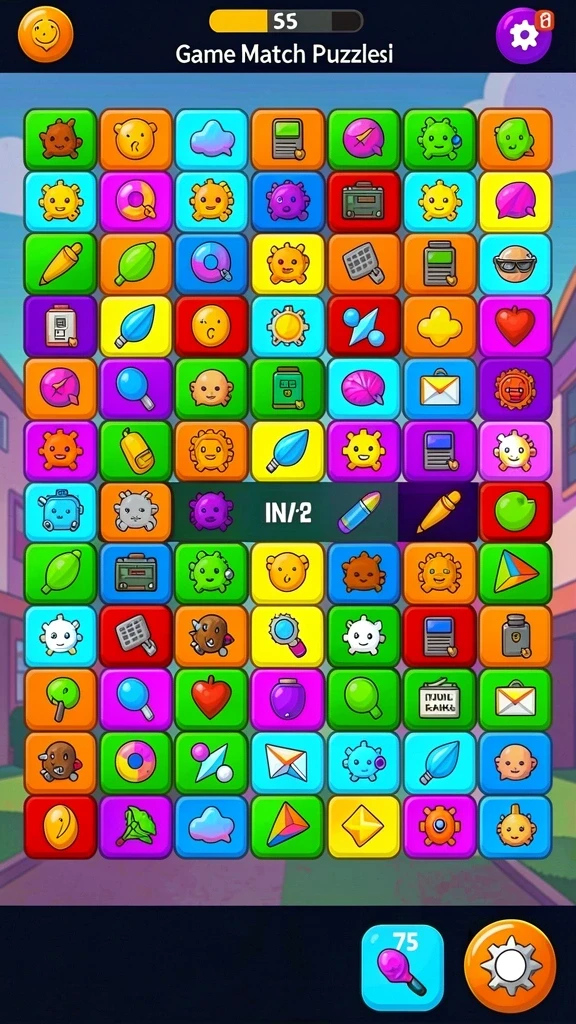Open the settings gear with the purple background

pos(524,35)
